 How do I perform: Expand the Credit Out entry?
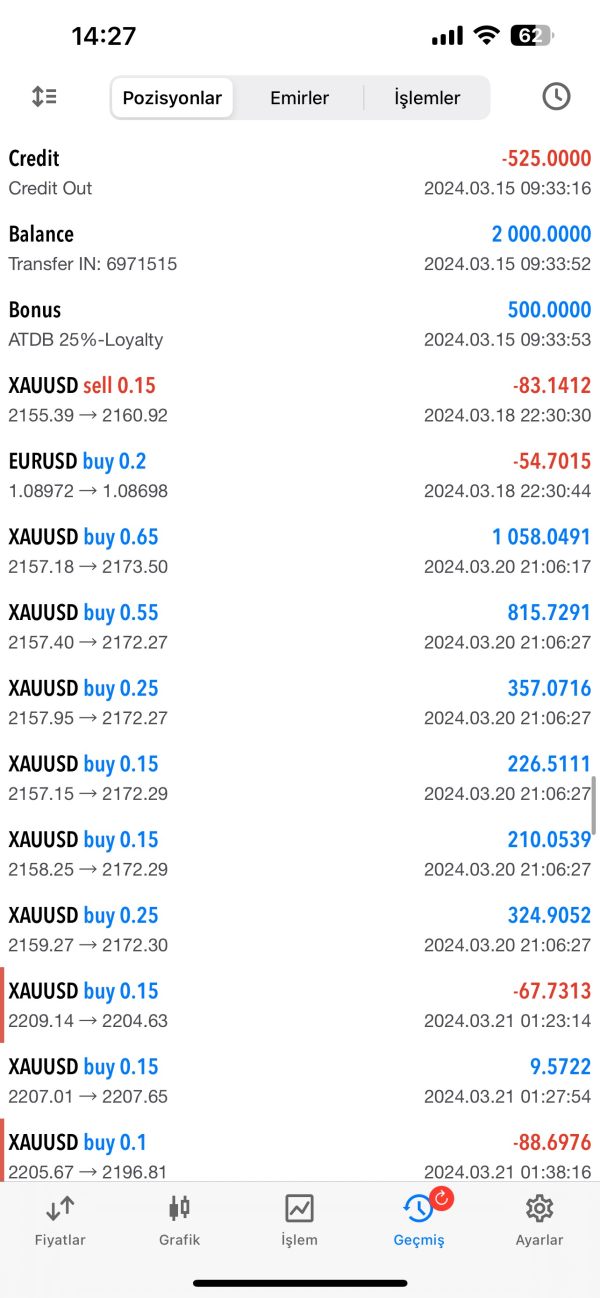300,173
